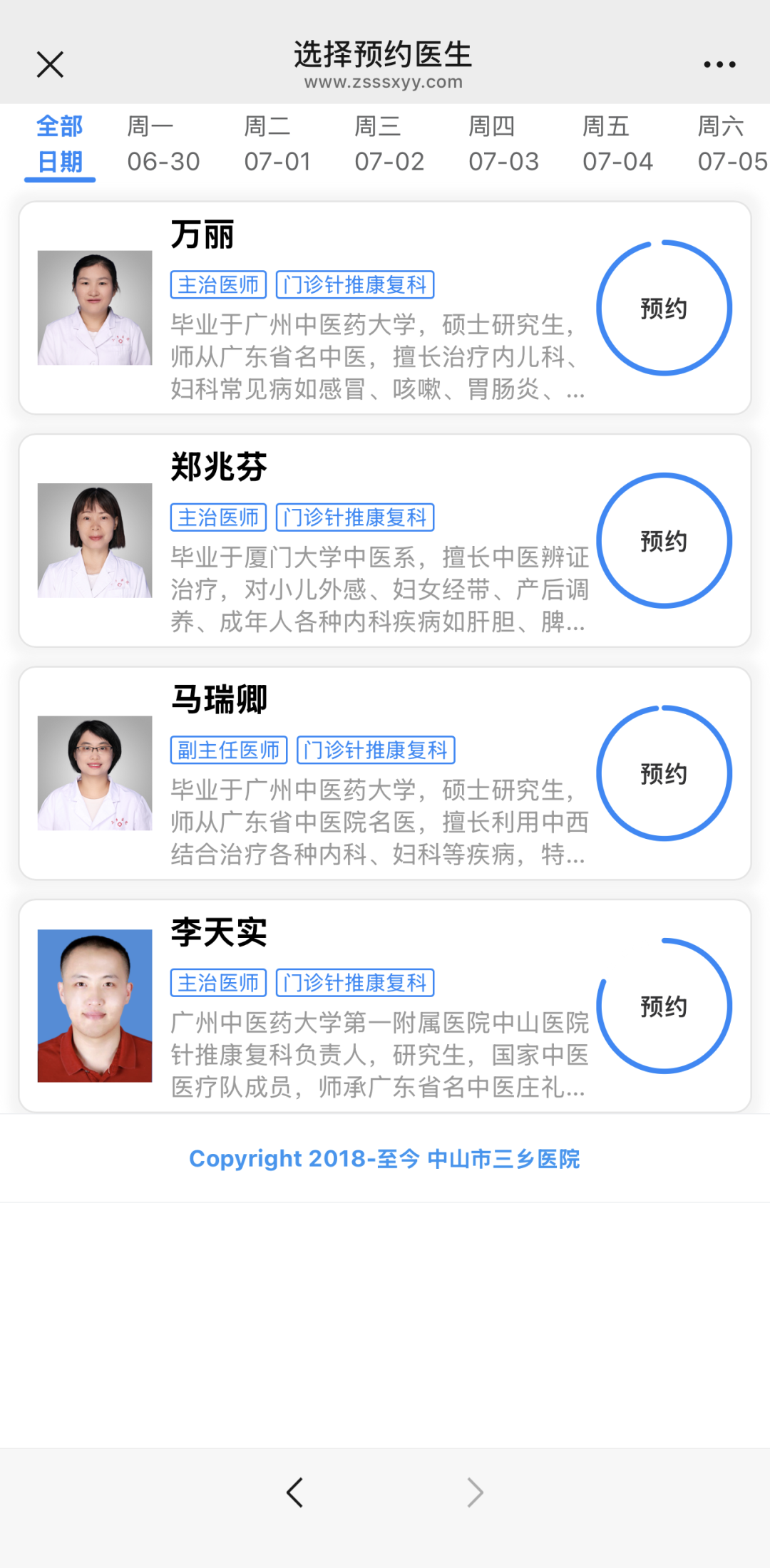The image size is (770, 1568).
Task: Go back with the browser back arrow
Action: (x=294, y=1492)
